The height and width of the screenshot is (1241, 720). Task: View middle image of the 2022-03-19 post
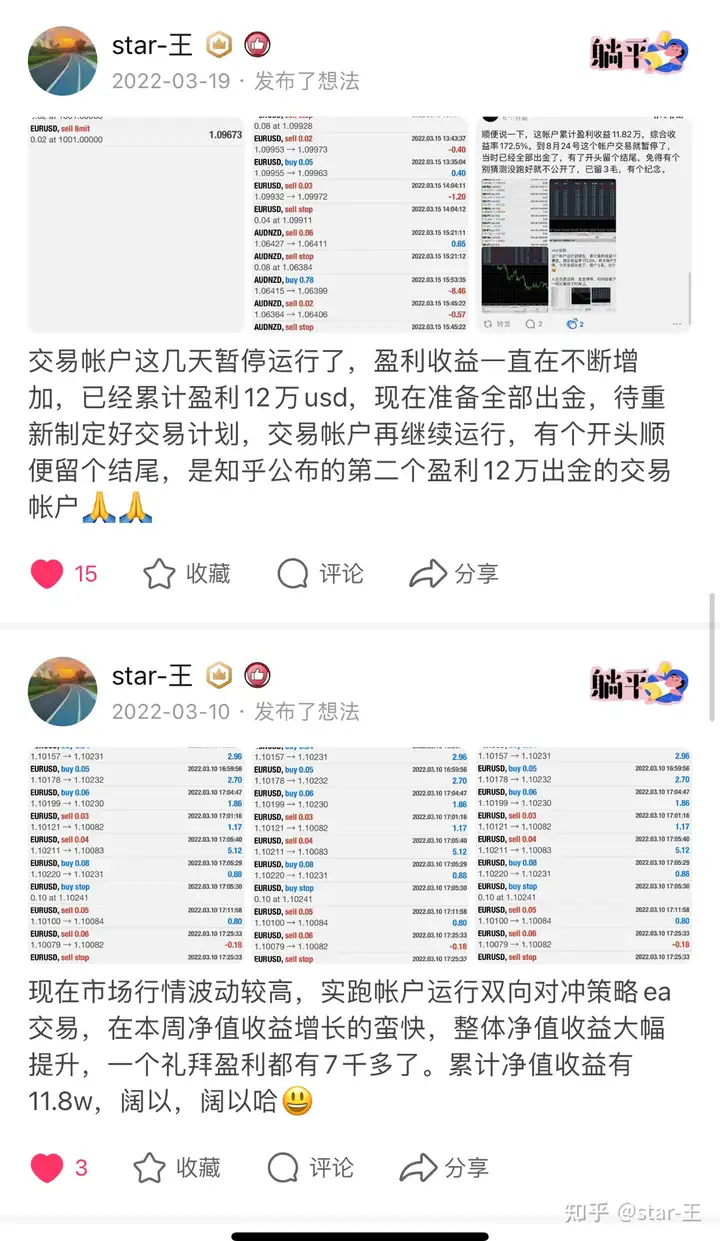(360, 225)
